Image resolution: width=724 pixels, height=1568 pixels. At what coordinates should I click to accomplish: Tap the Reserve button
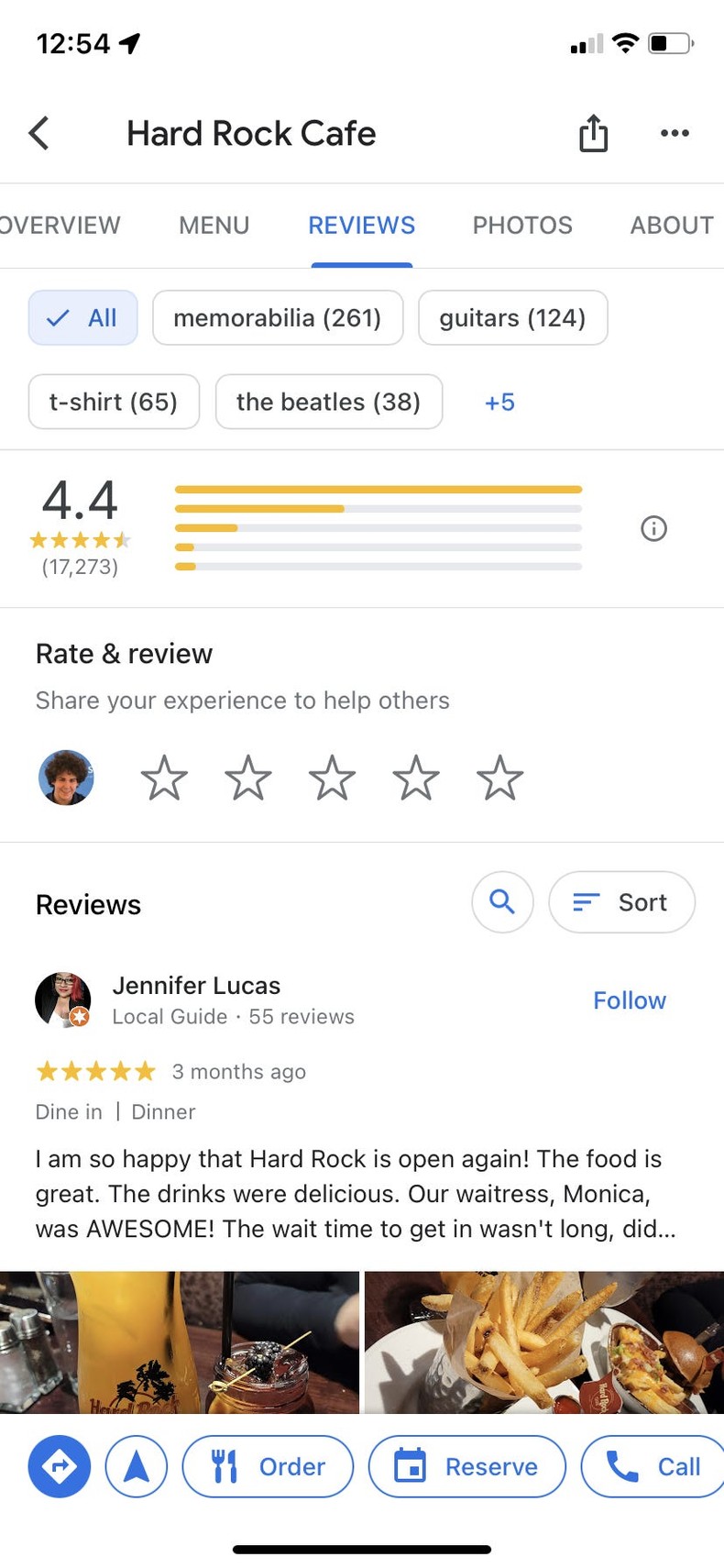pyautogui.click(x=466, y=1466)
